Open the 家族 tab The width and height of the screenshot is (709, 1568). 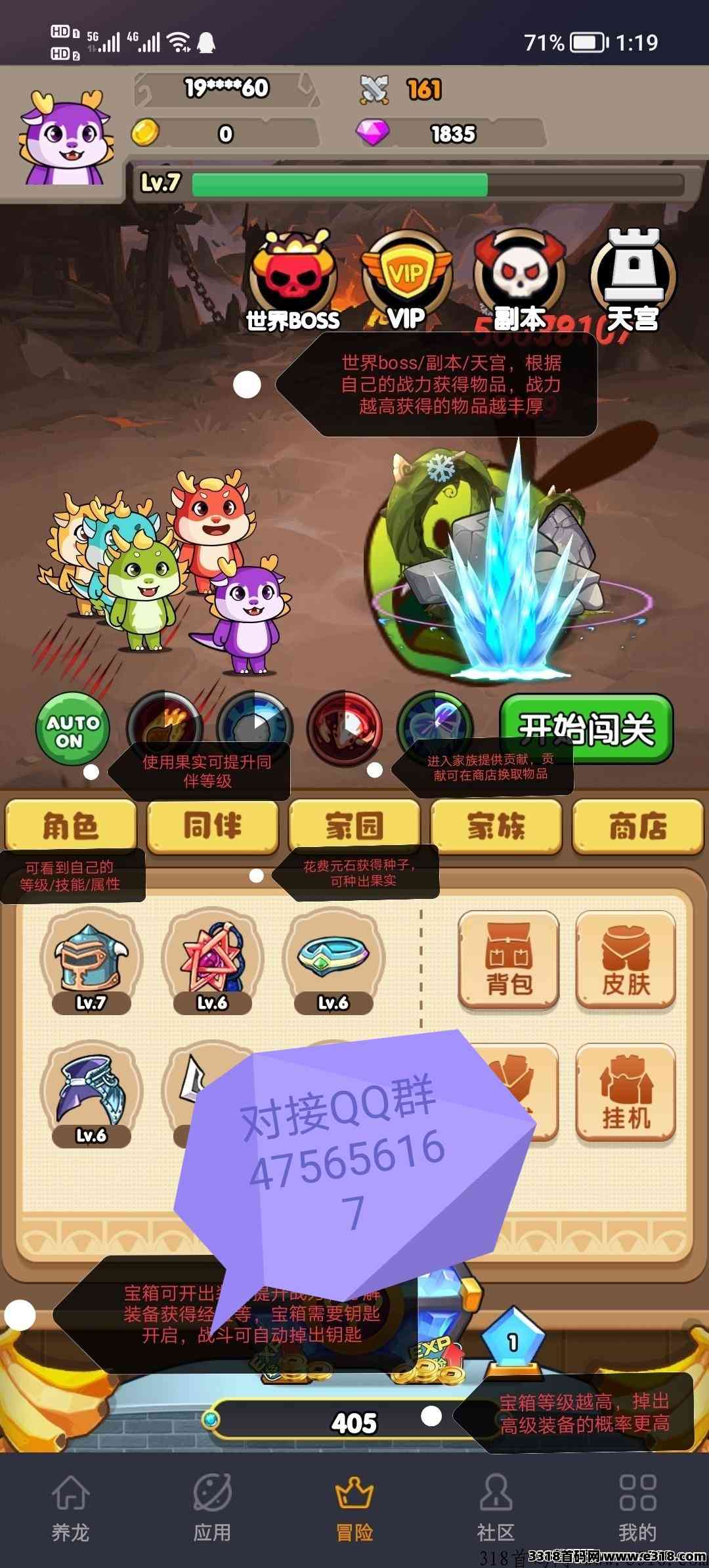point(496,826)
